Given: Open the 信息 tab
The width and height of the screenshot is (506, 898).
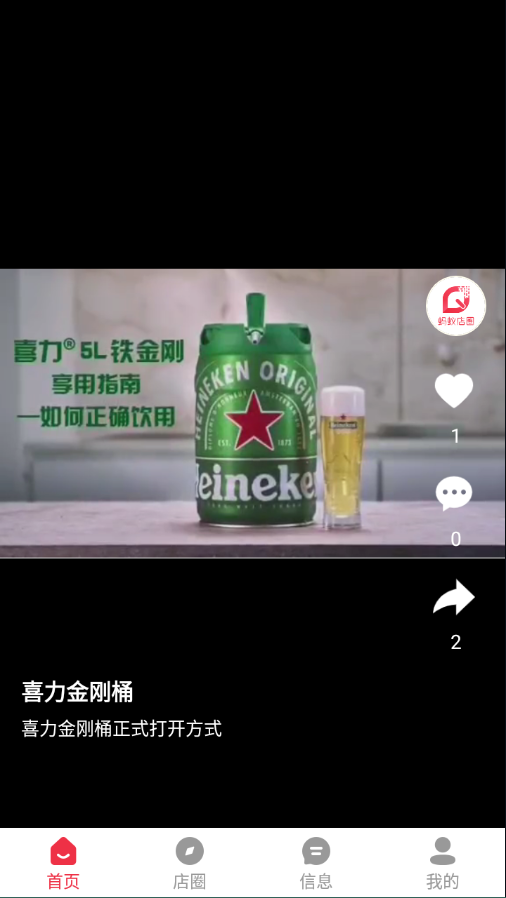Looking at the screenshot, I should click(x=316, y=863).
